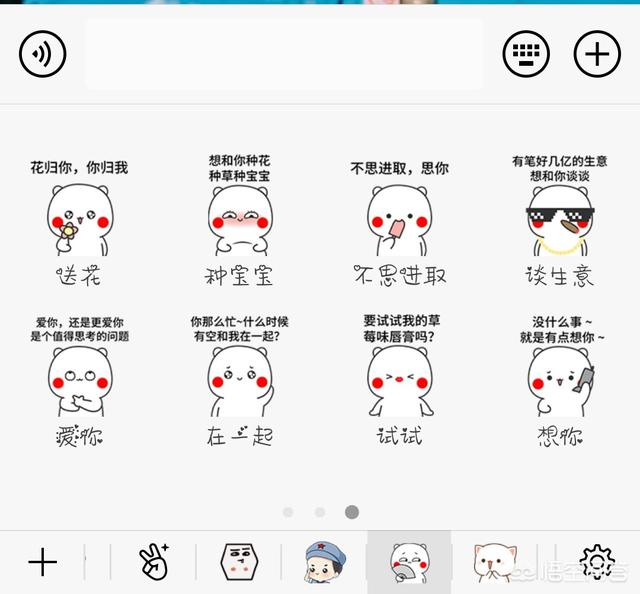Switch to the square-face sticker pack
Image resolution: width=640 pixels, height=594 pixels.
point(238,563)
